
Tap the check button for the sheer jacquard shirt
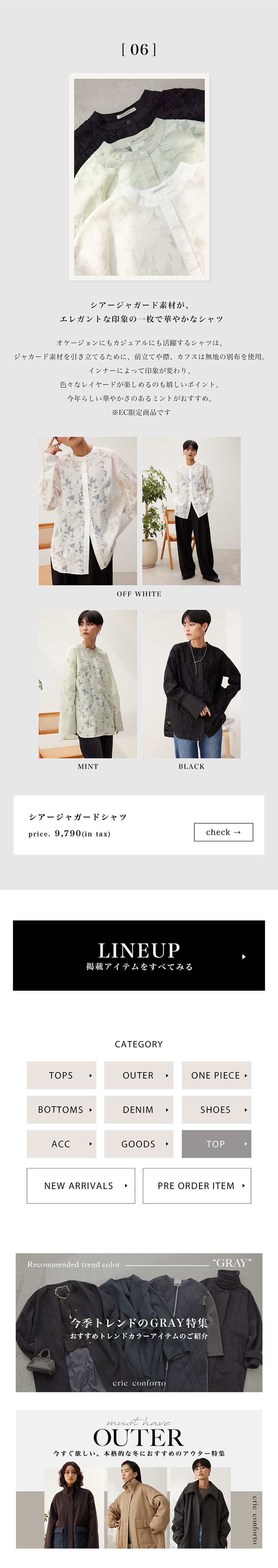click(223, 832)
